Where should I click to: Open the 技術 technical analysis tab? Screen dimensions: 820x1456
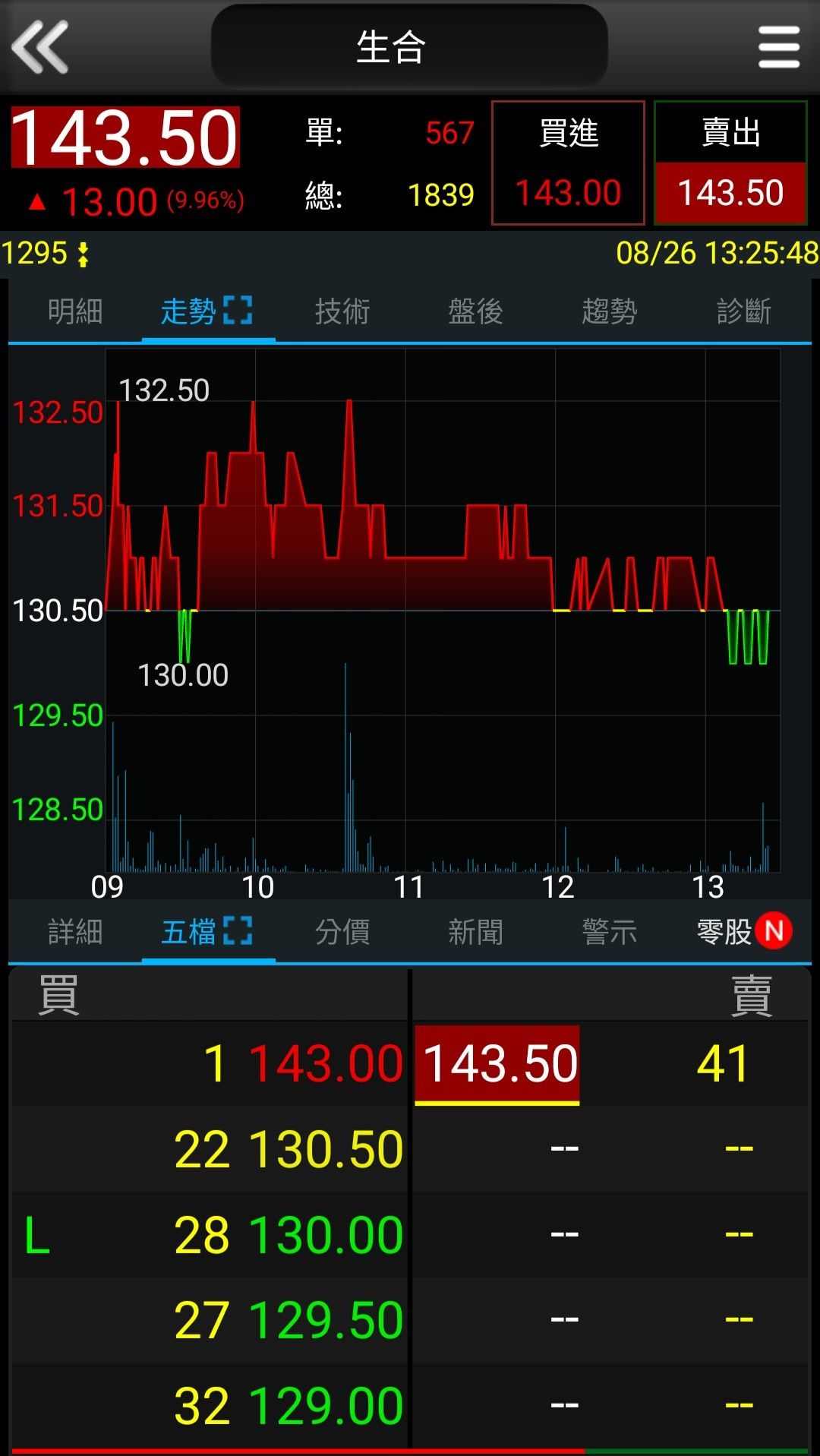coord(342,311)
